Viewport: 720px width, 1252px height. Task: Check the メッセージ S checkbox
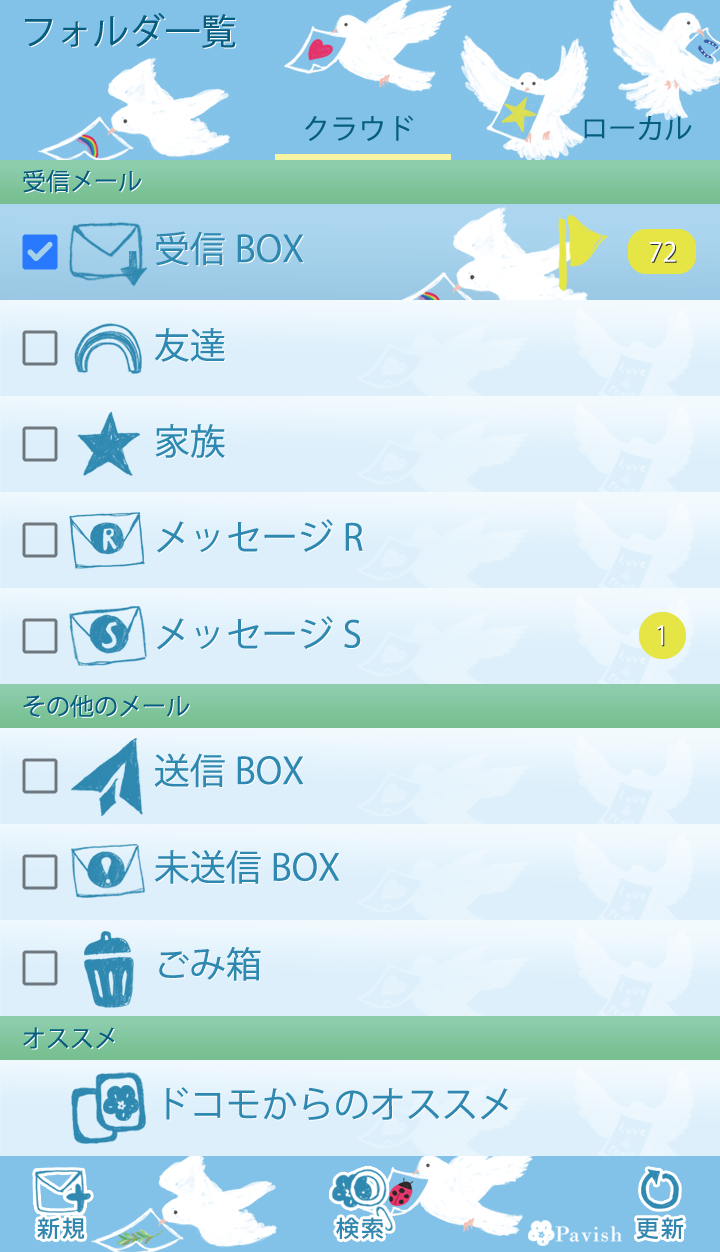coord(40,636)
